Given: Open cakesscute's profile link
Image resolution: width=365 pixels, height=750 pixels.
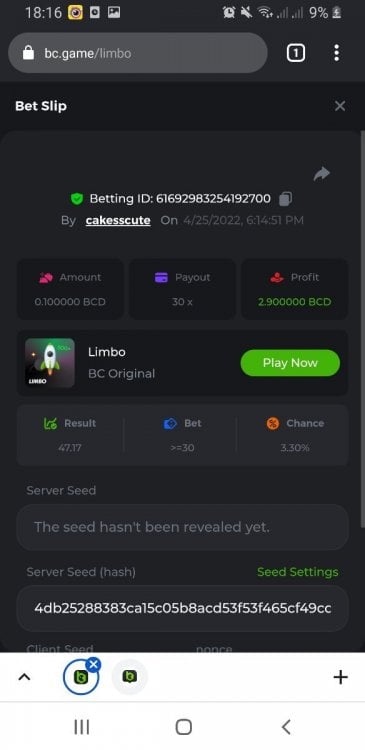Looking at the screenshot, I should point(118,221).
